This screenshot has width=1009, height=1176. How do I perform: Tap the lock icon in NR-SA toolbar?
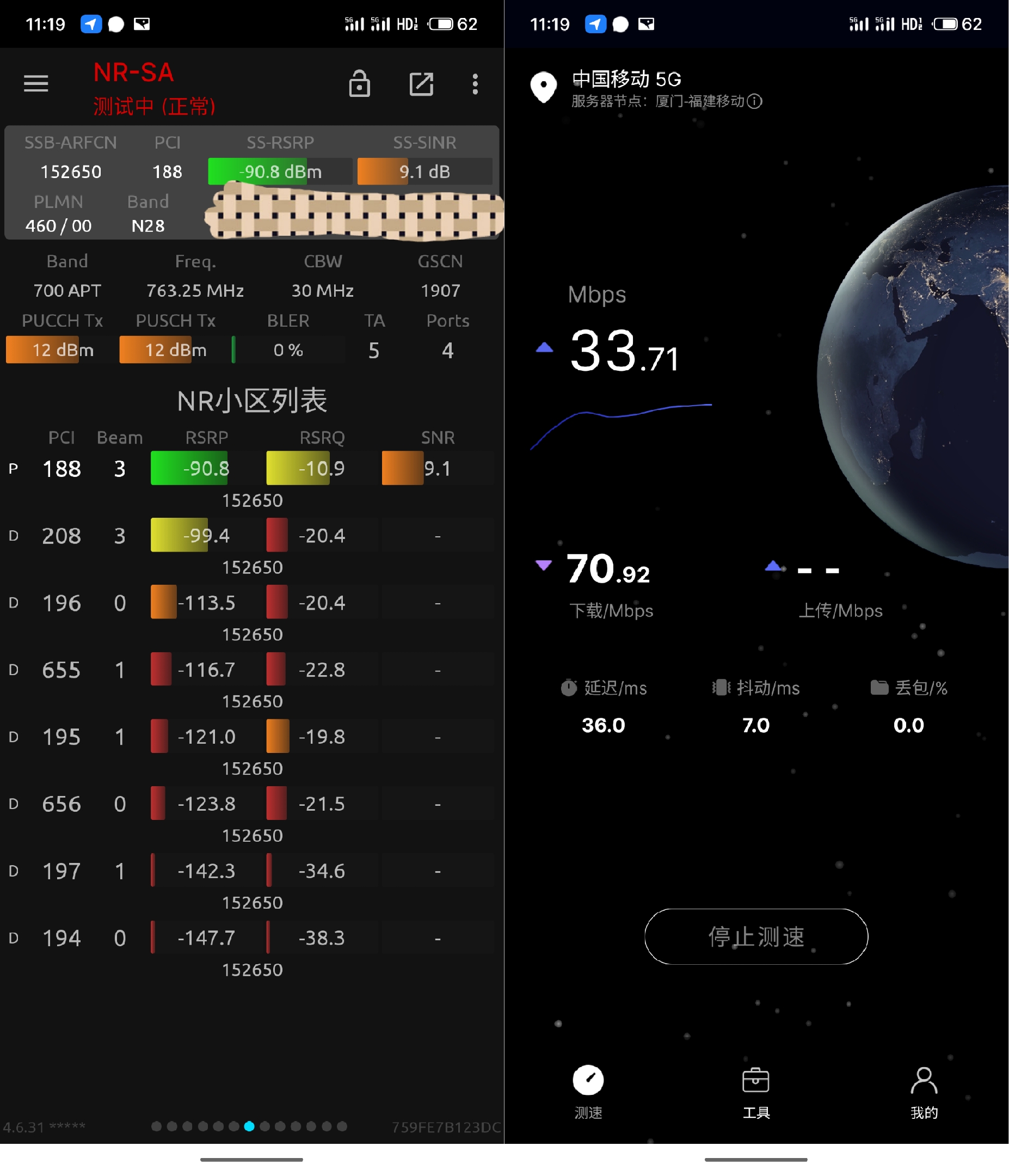[x=359, y=84]
